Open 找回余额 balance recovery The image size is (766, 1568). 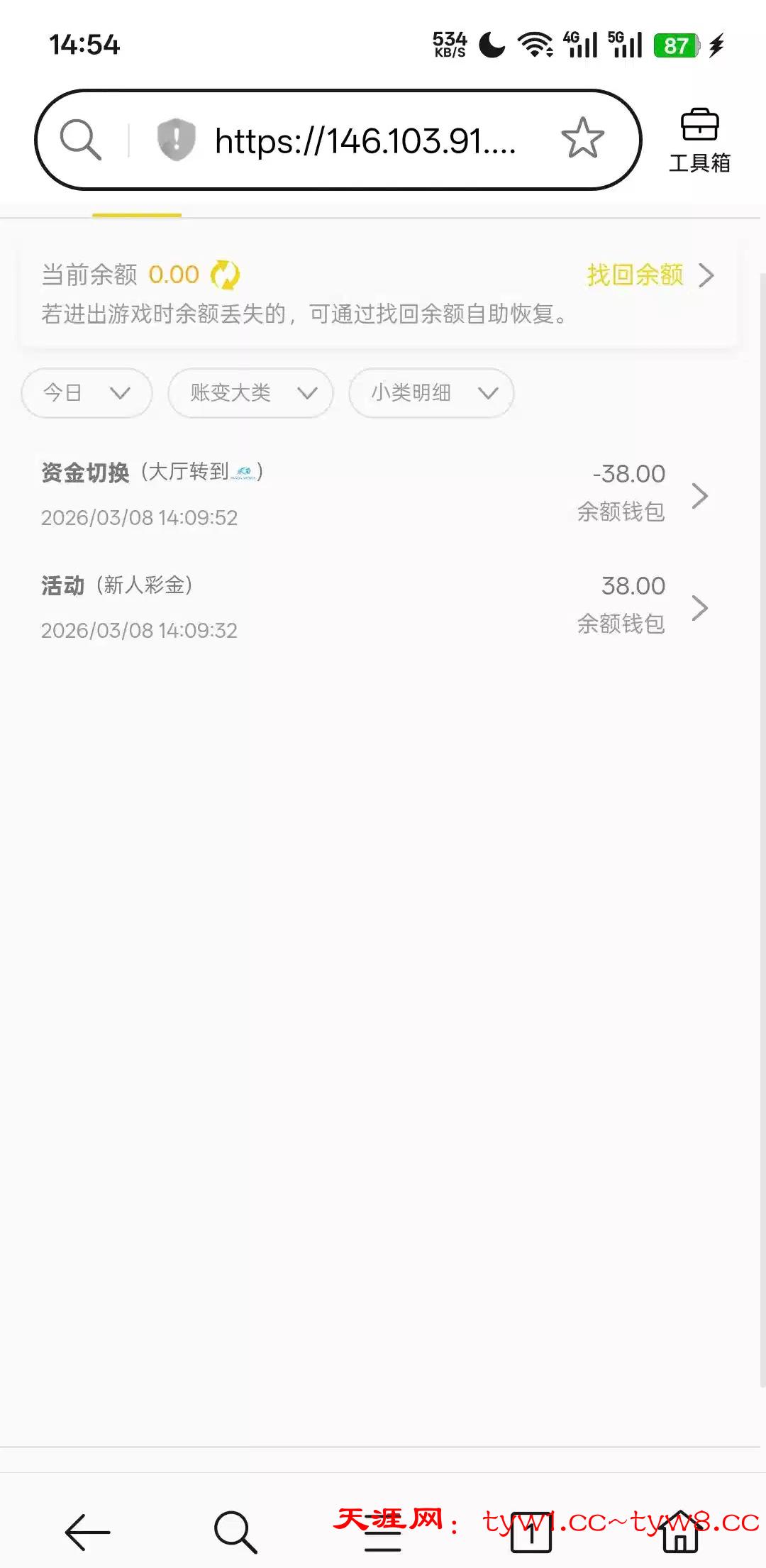point(649,275)
